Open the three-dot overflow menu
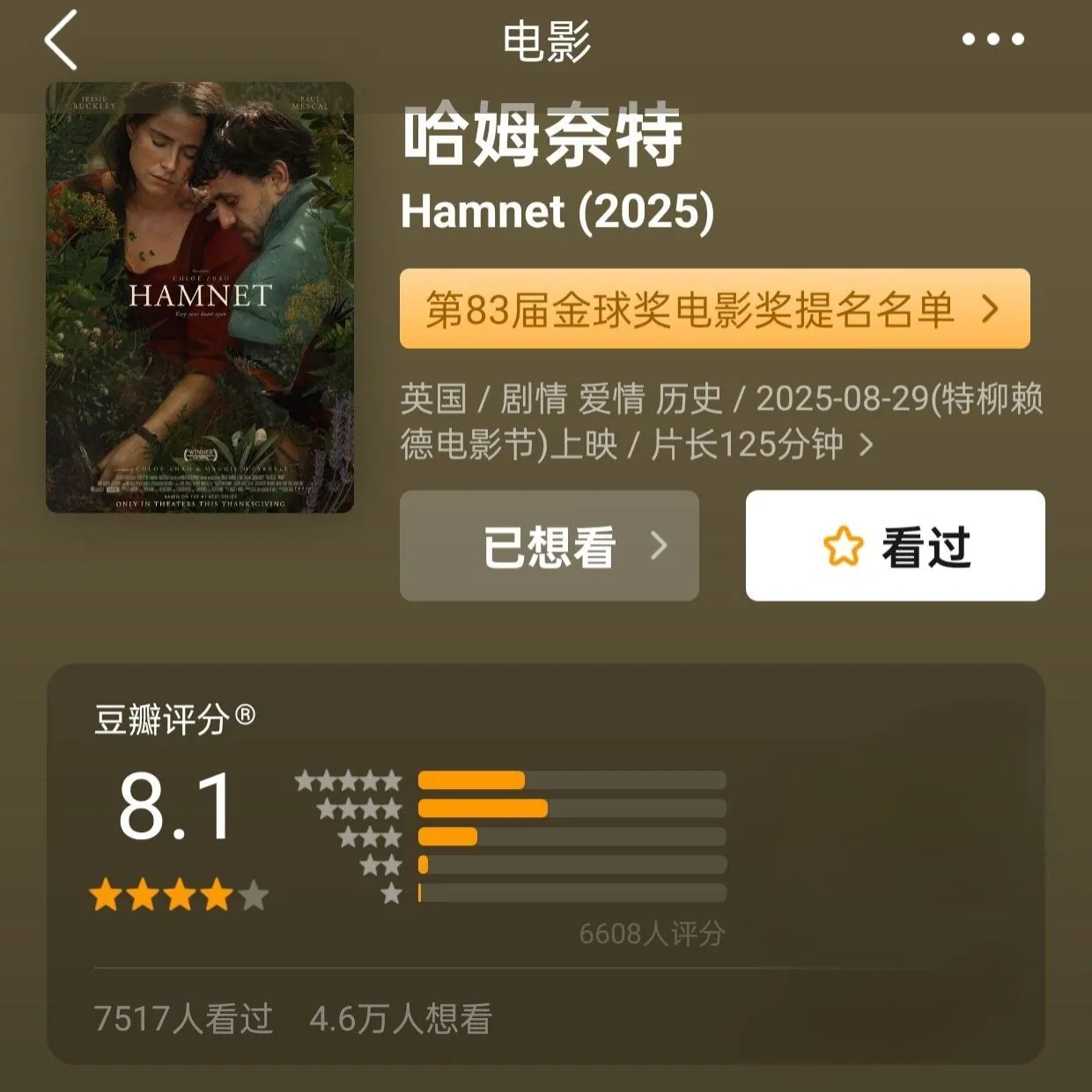1092x1092 pixels. [x=992, y=40]
